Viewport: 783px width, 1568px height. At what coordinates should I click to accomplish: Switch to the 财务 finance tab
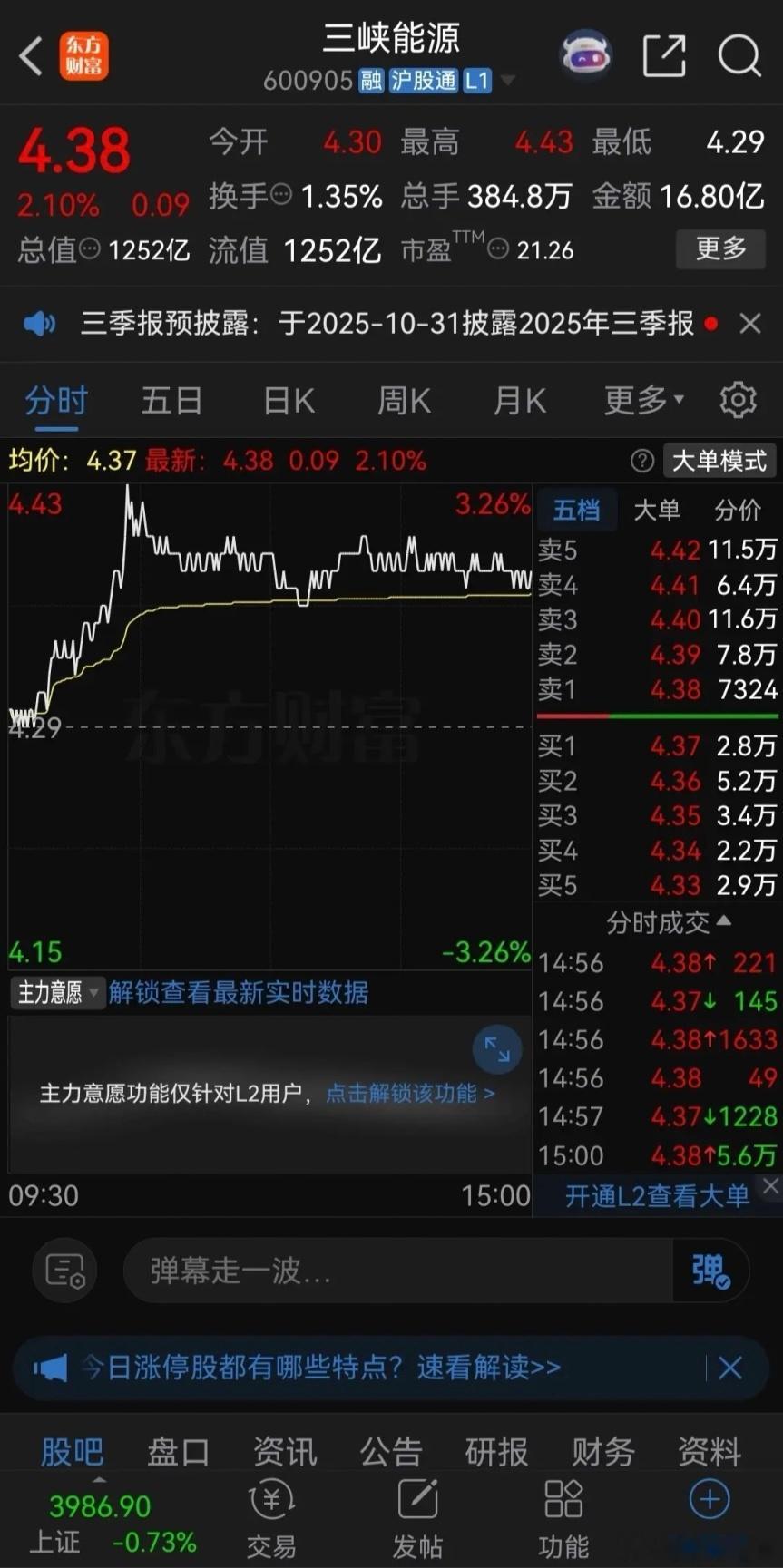point(602,1452)
